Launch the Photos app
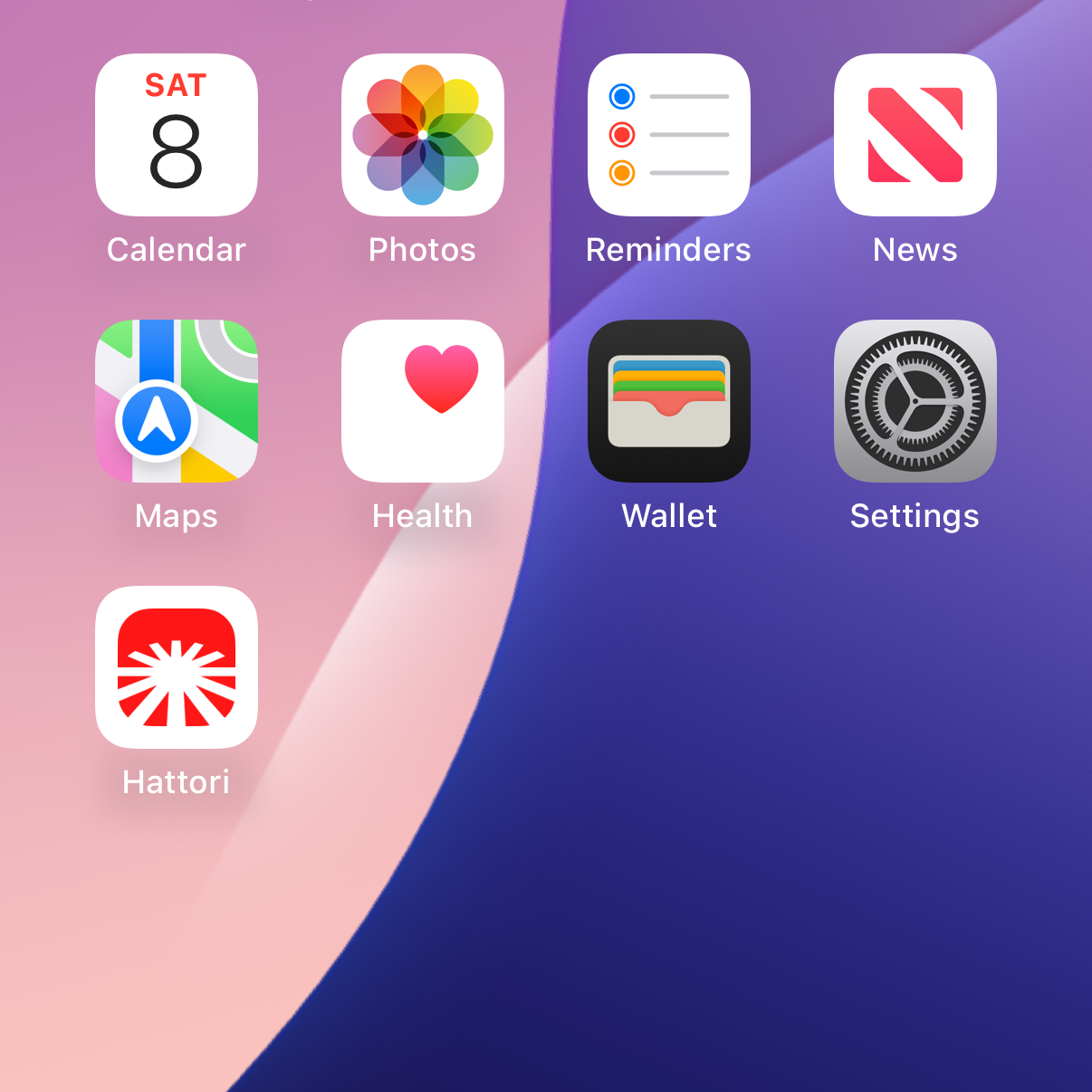1092x1092 pixels. tap(423, 135)
